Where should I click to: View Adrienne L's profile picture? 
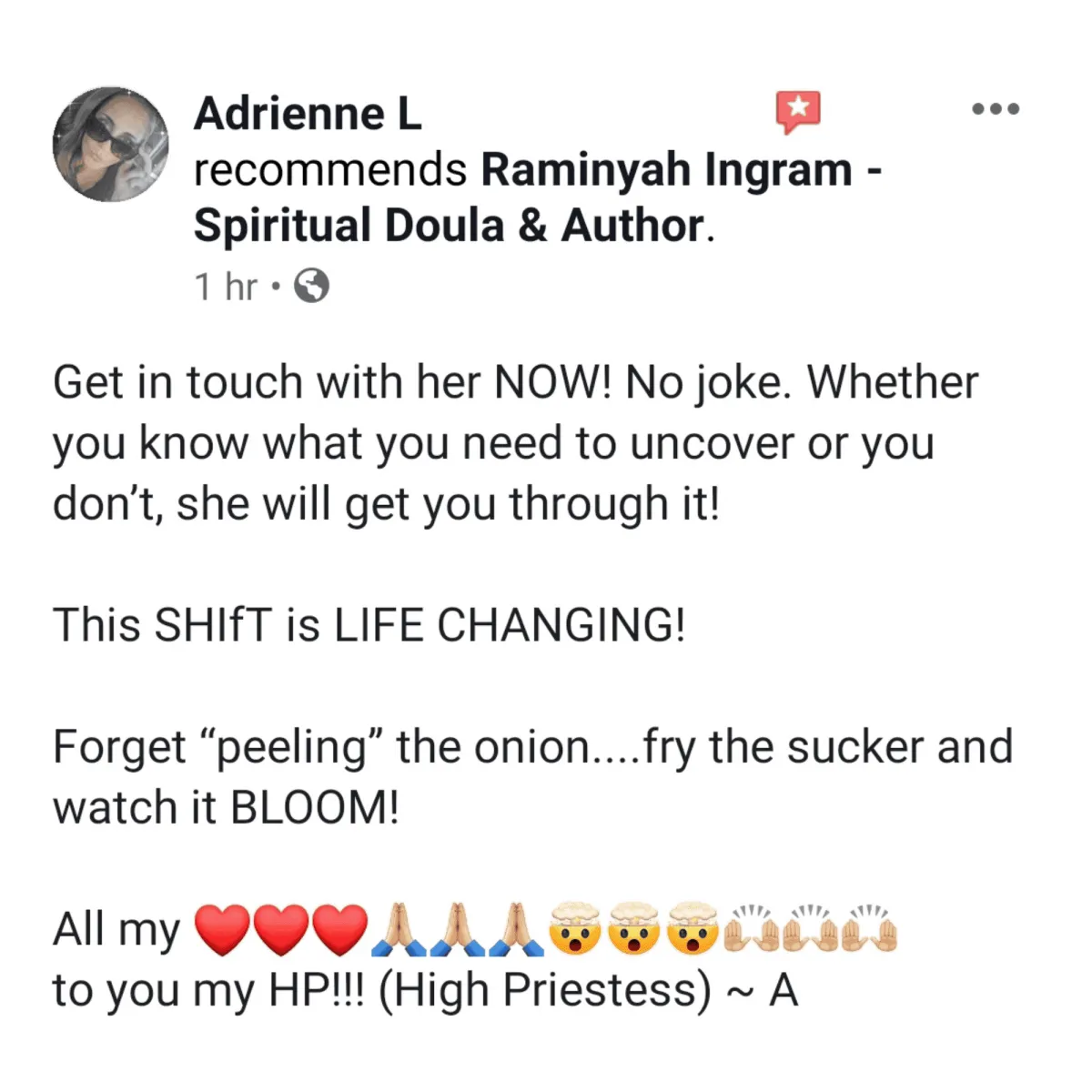[111, 145]
